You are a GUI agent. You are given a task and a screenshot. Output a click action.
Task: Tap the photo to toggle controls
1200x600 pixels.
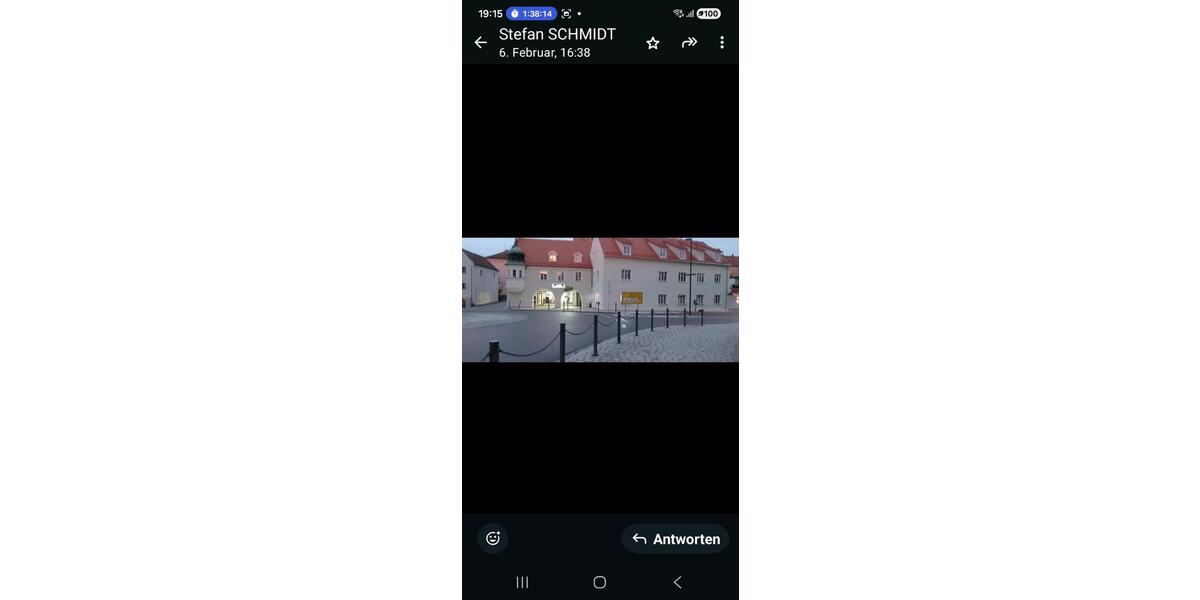click(600, 300)
